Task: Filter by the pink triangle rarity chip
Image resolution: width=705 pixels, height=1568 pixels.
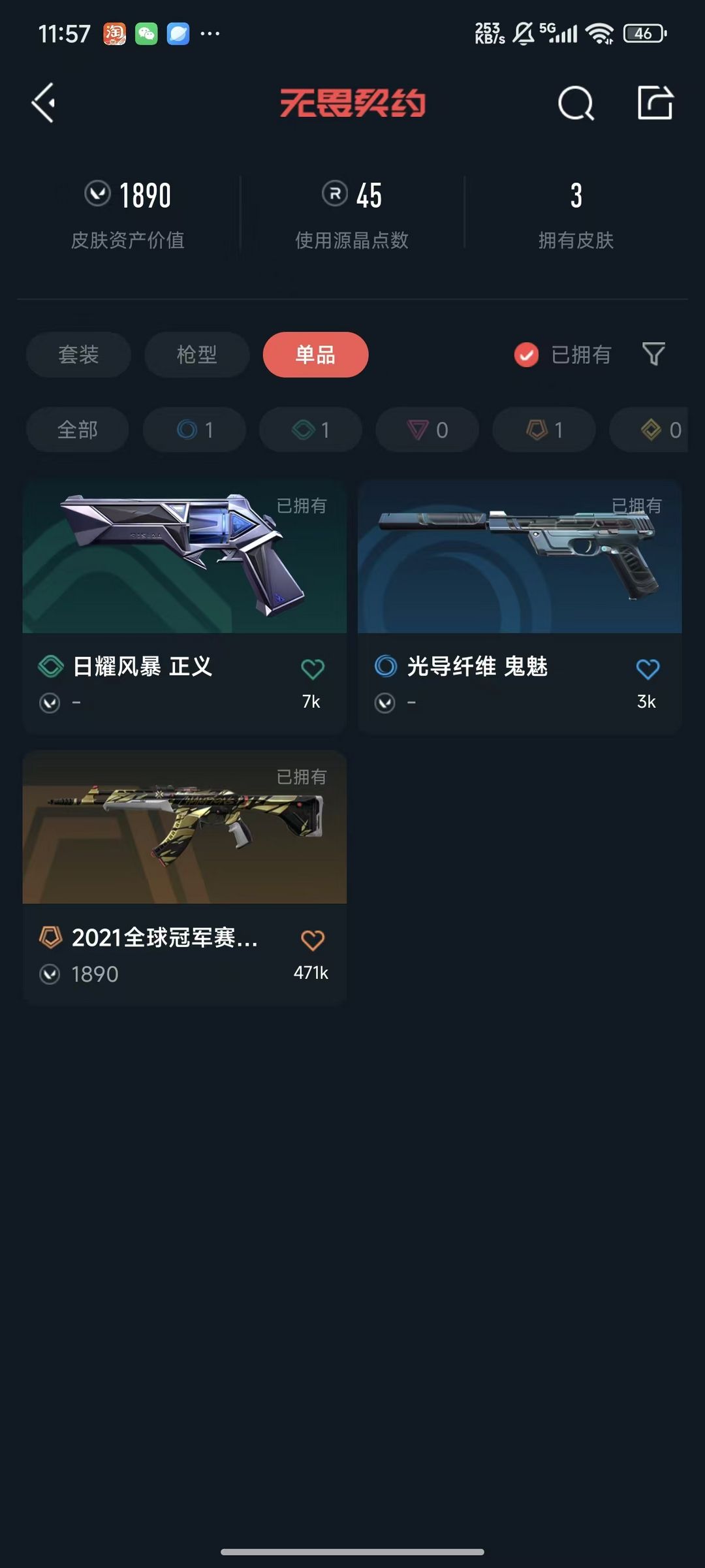Action: 427,430
